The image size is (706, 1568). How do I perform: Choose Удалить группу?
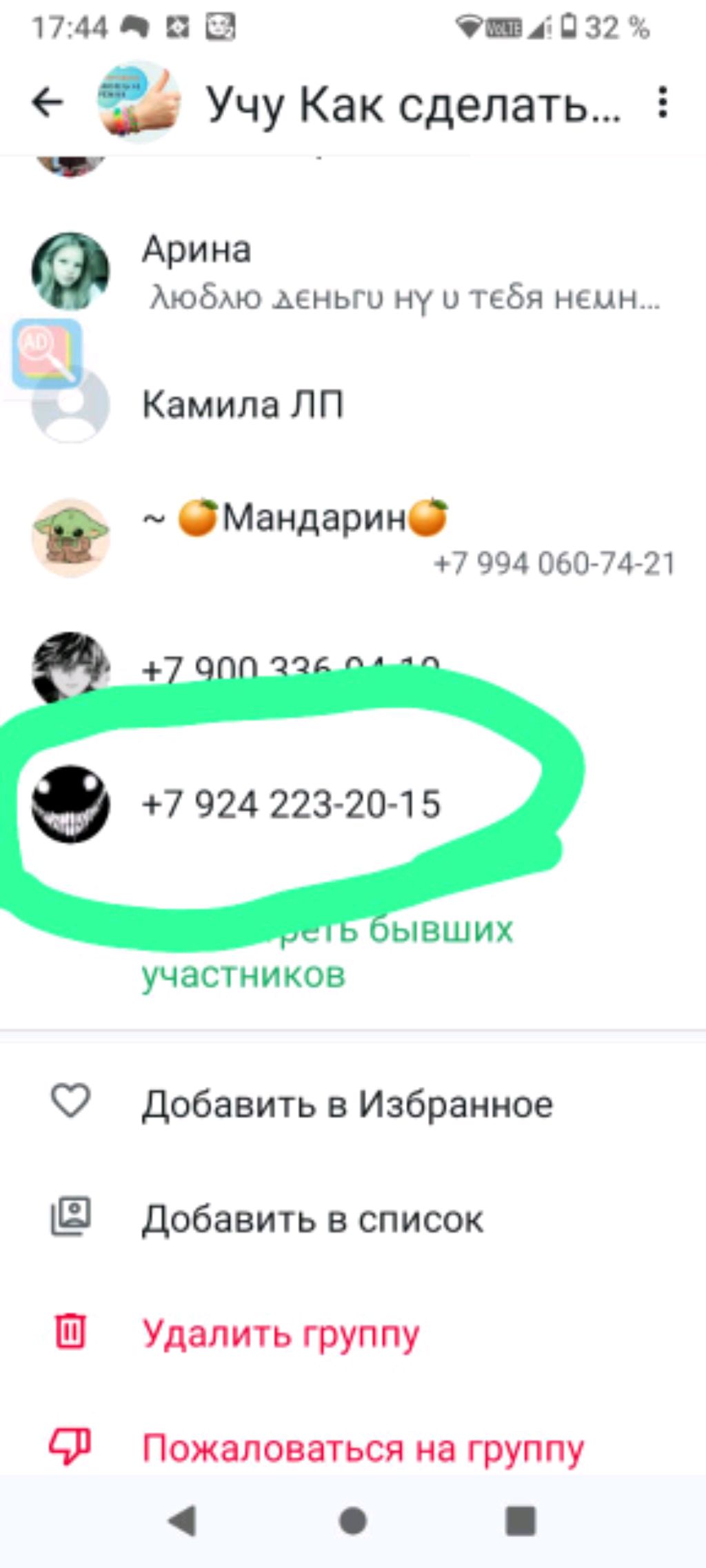[x=280, y=1333]
